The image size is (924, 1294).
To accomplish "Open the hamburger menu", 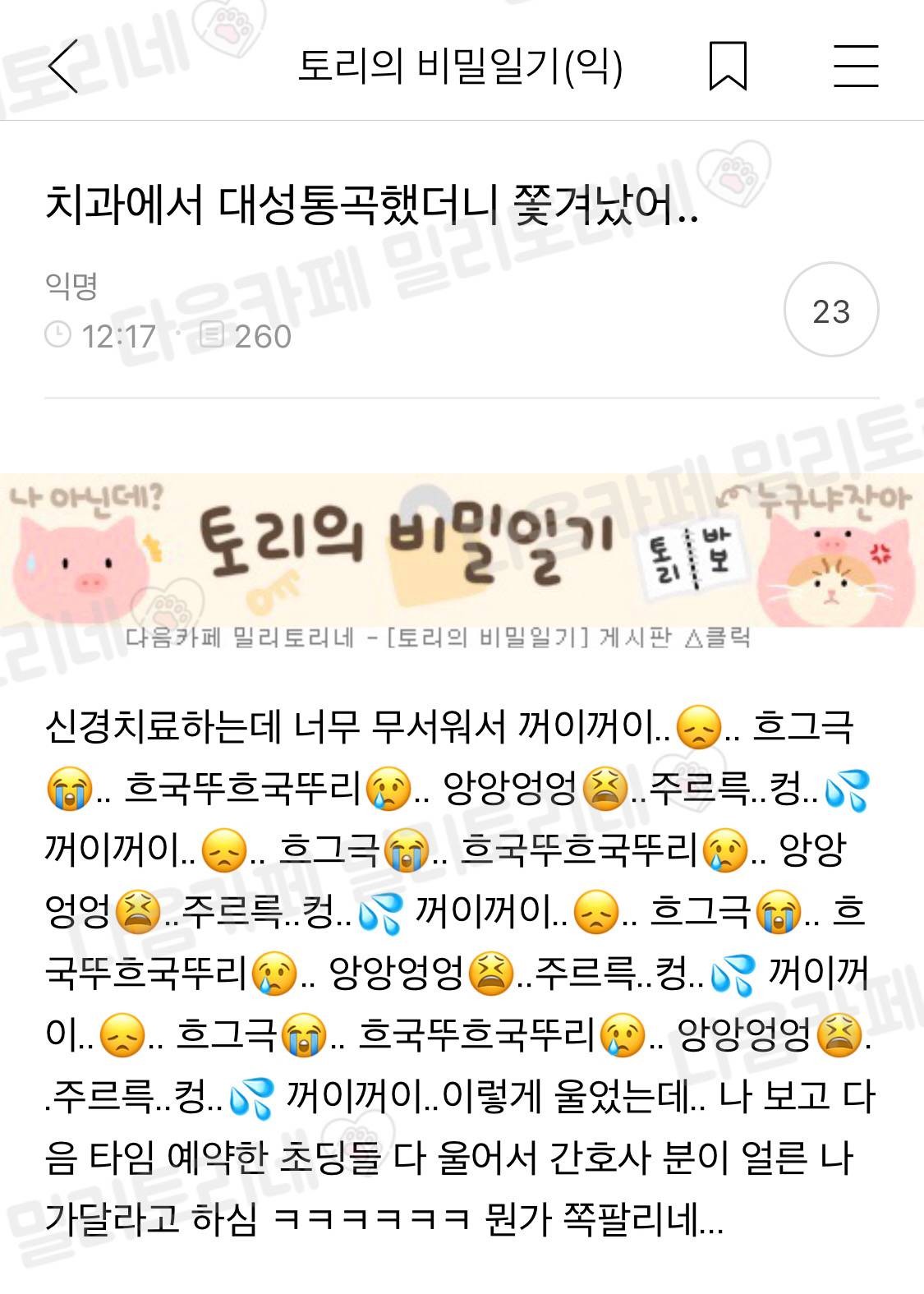I will (856, 66).
